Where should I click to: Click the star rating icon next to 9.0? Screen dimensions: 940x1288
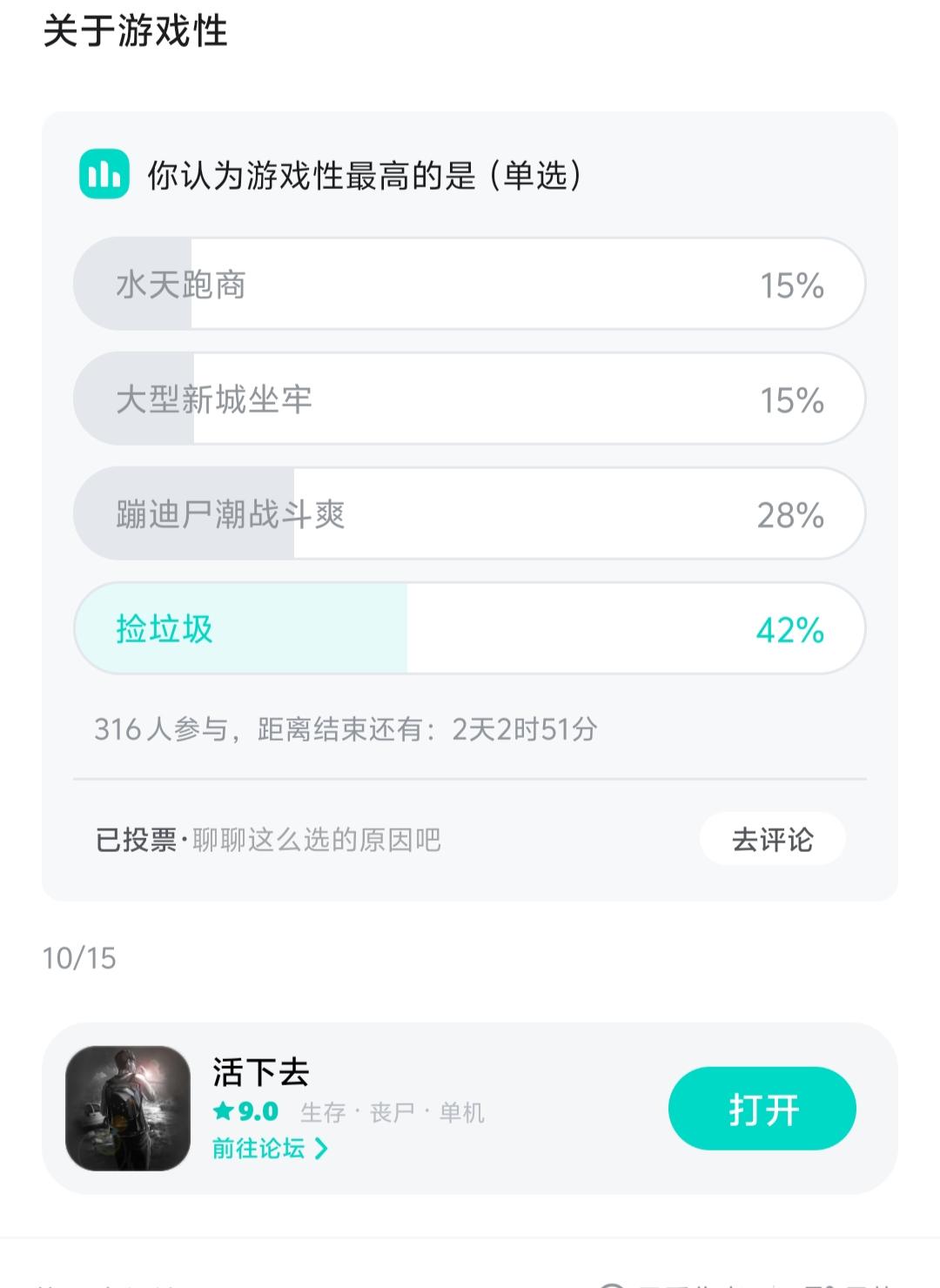[221, 1110]
